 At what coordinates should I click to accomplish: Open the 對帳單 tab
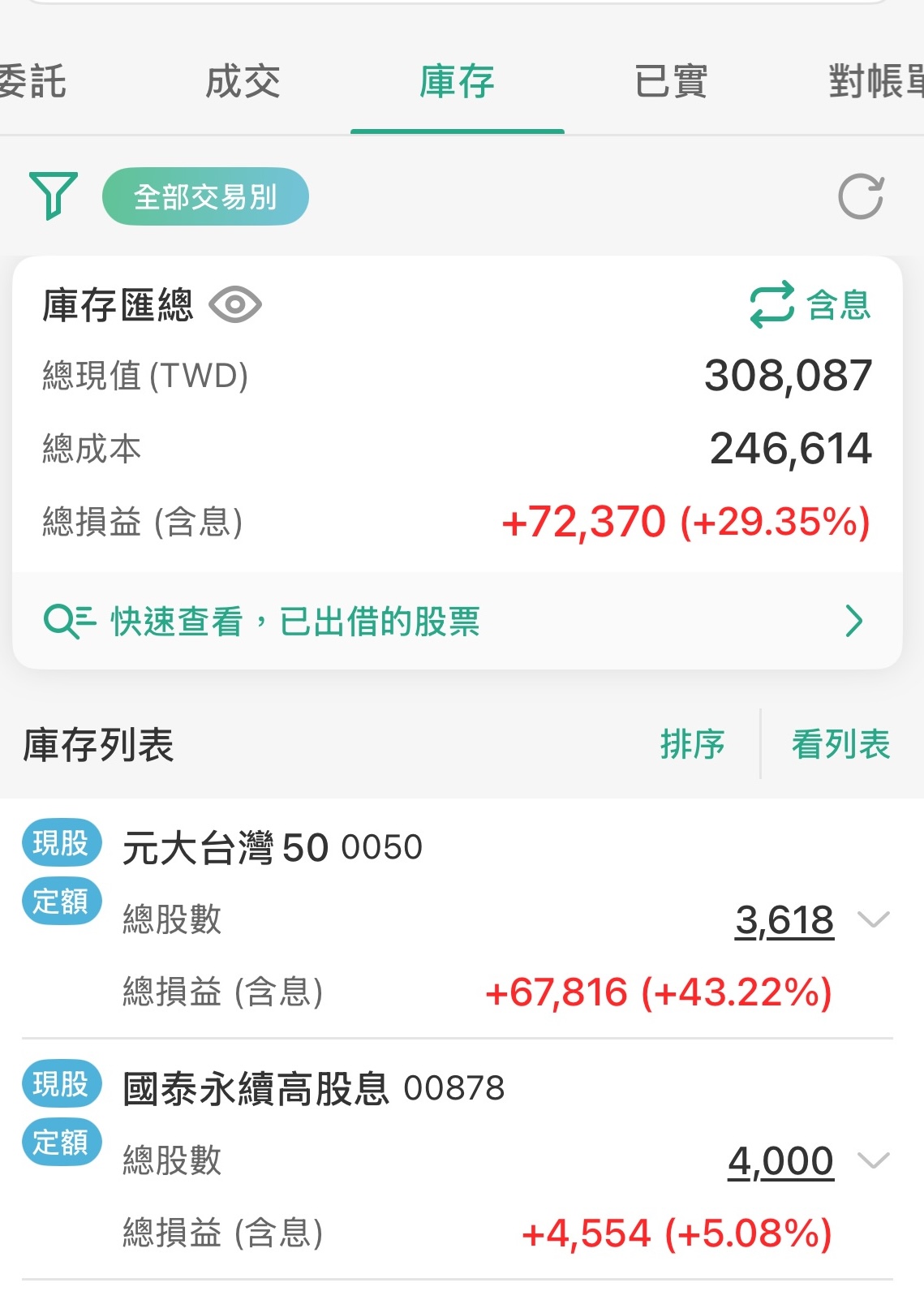pyautogui.click(x=872, y=81)
